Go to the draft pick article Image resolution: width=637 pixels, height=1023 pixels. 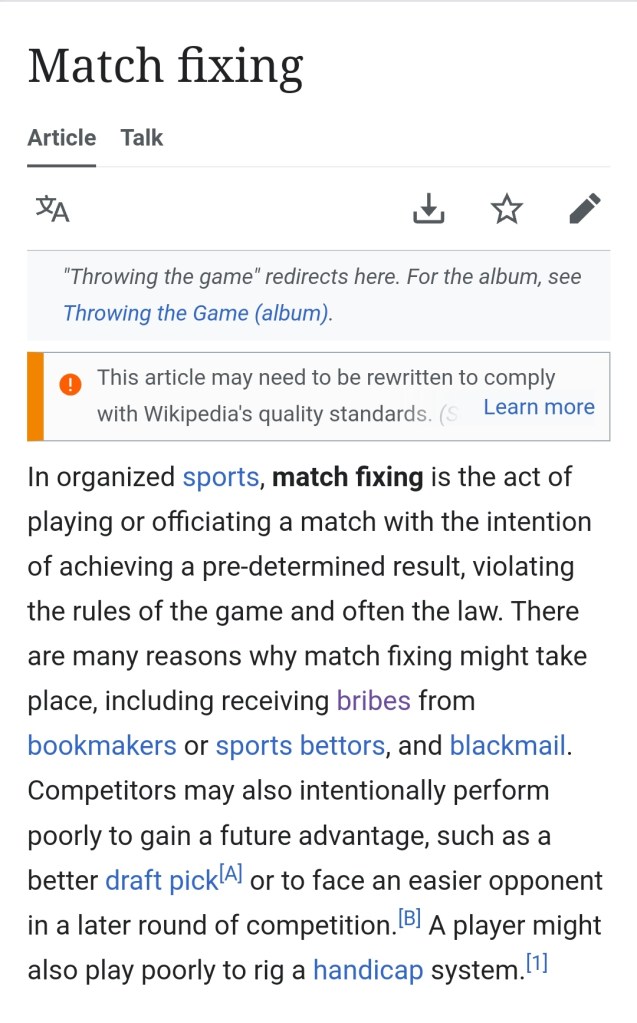(161, 881)
